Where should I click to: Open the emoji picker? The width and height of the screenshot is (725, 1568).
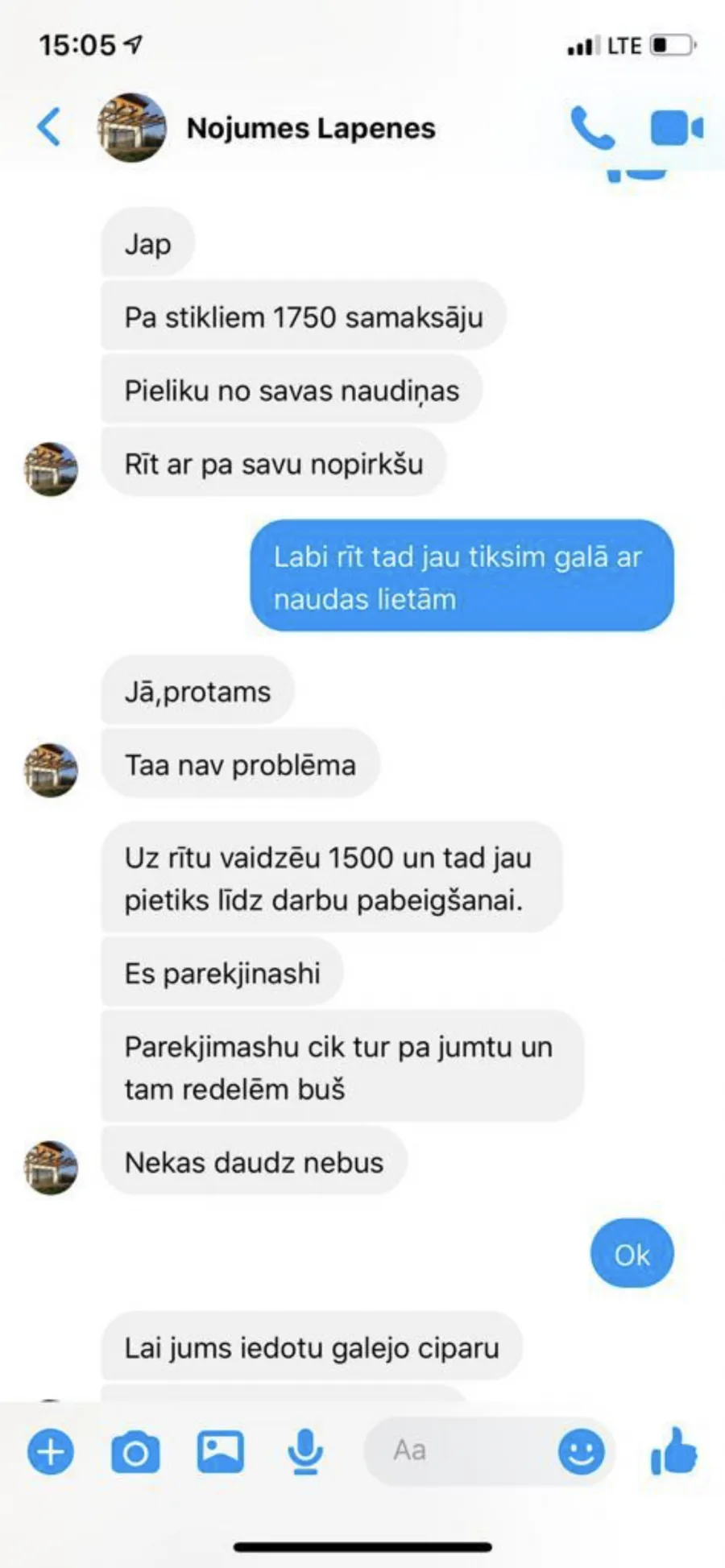[x=581, y=1452]
